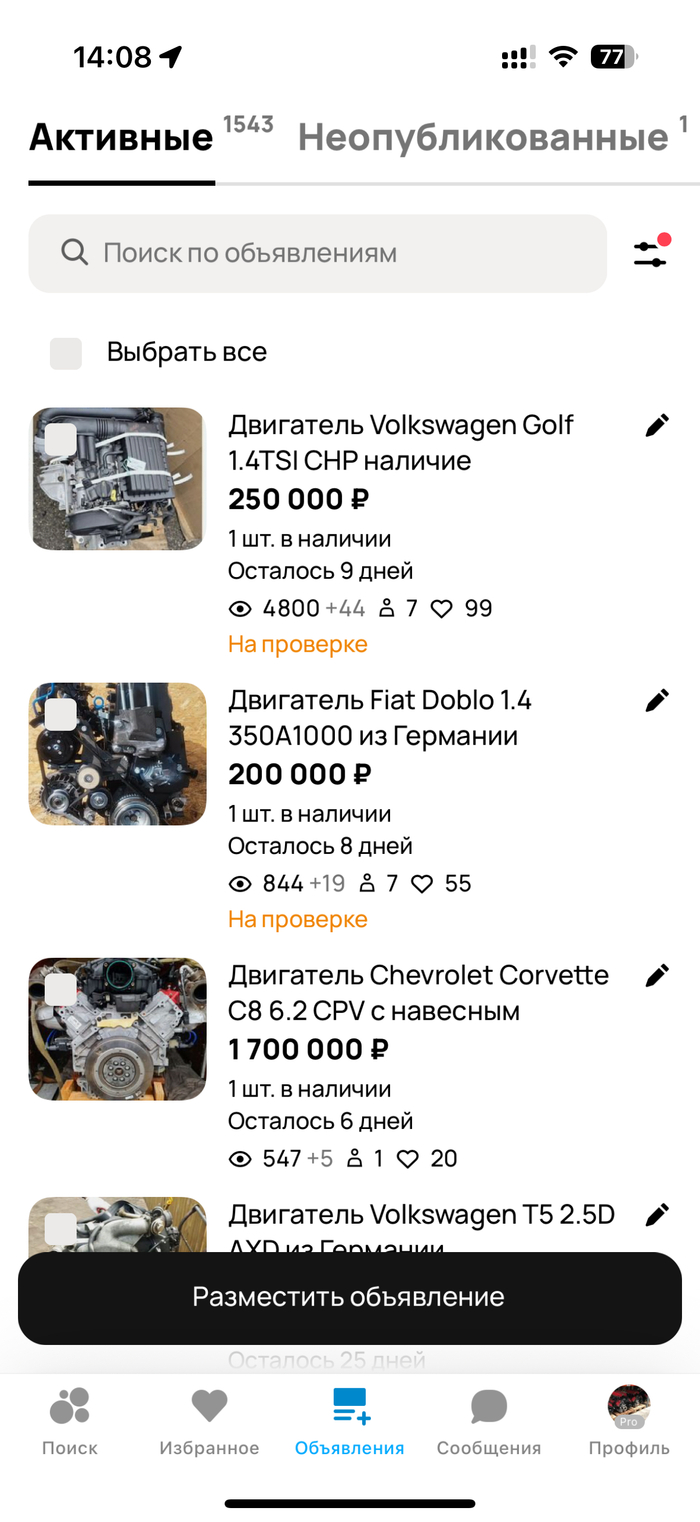
Task: Switch to the Неопубликованные tab
Action: 483,138
